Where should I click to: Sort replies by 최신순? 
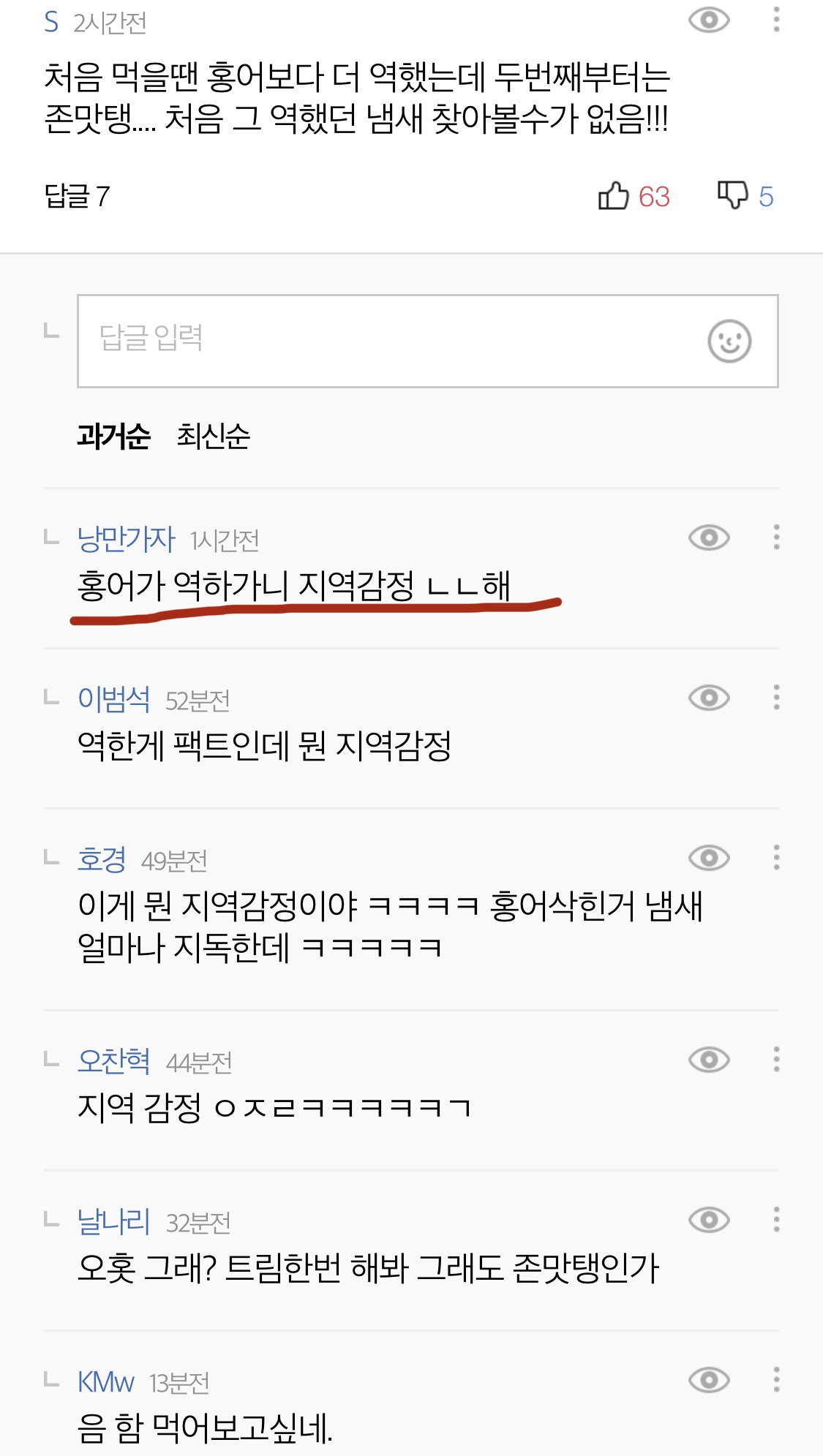pos(213,436)
